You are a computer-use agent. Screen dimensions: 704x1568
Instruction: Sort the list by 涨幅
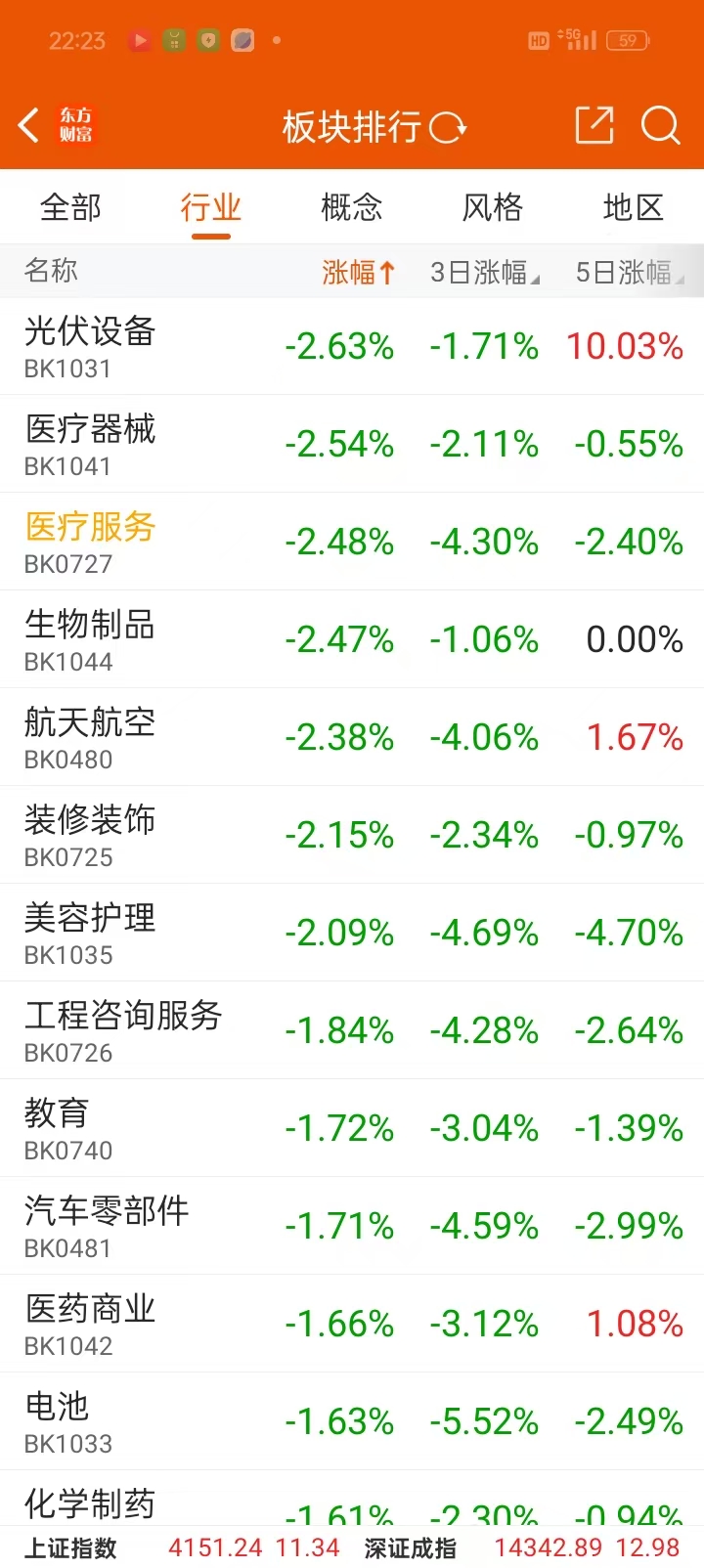pyautogui.click(x=358, y=272)
